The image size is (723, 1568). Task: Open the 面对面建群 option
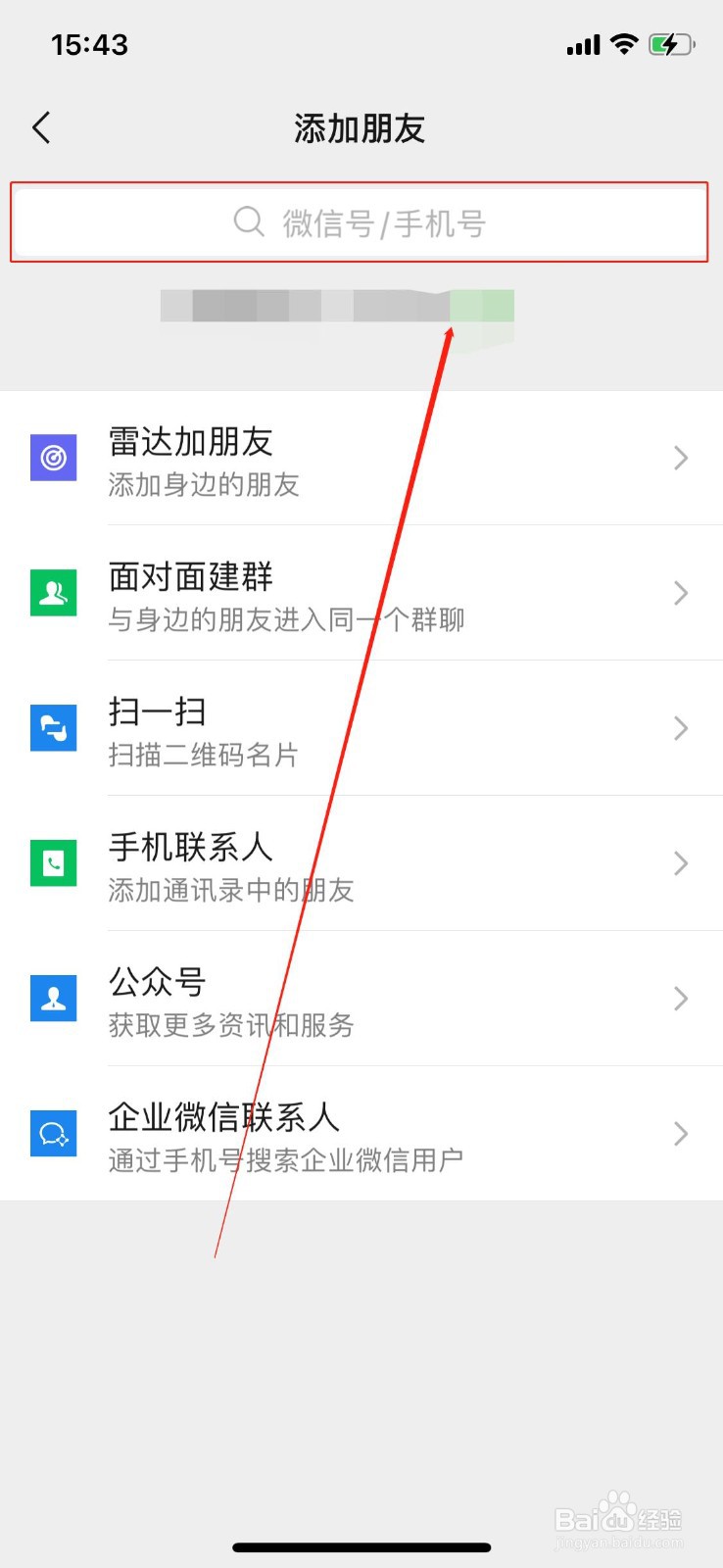tap(361, 593)
